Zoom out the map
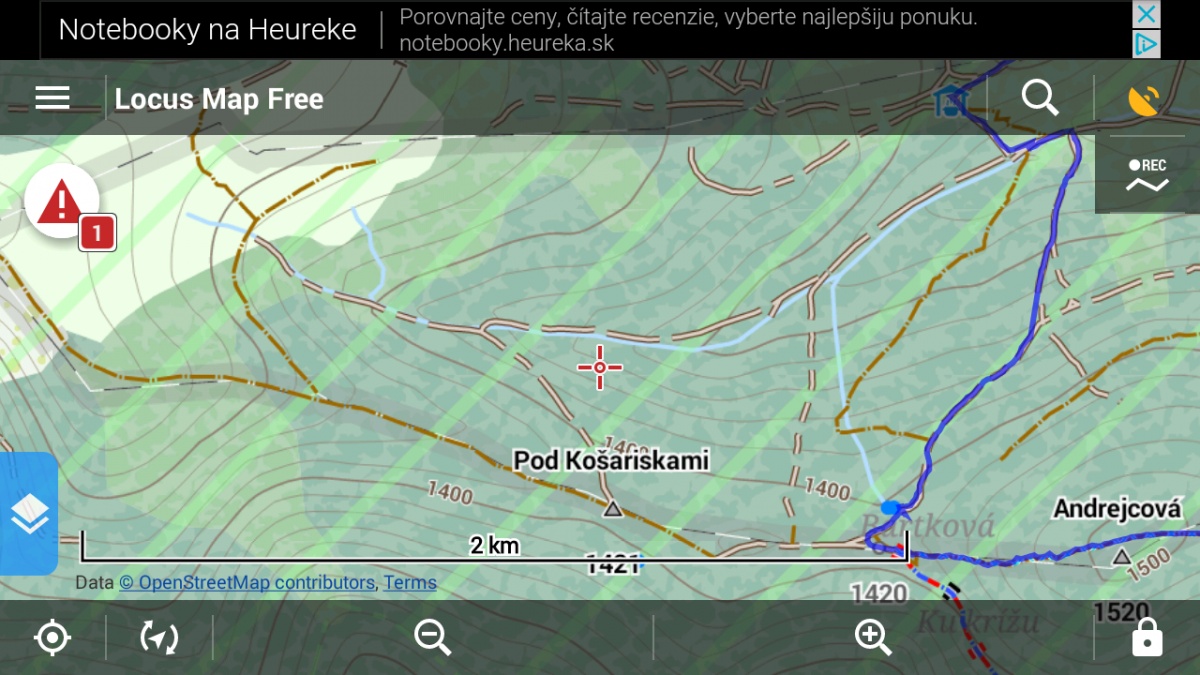 point(433,637)
